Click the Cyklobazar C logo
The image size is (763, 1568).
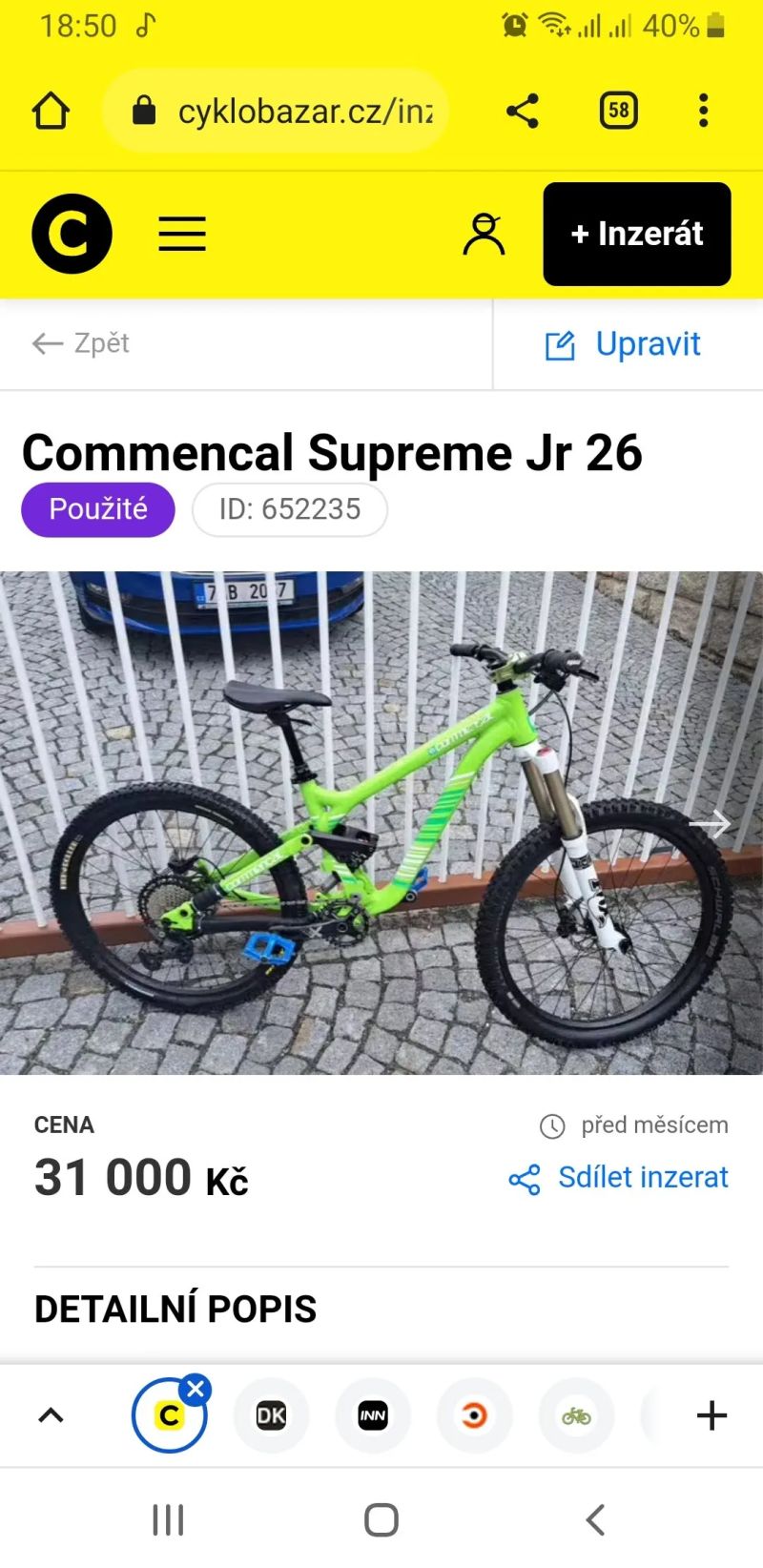click(x=72, y=234)
